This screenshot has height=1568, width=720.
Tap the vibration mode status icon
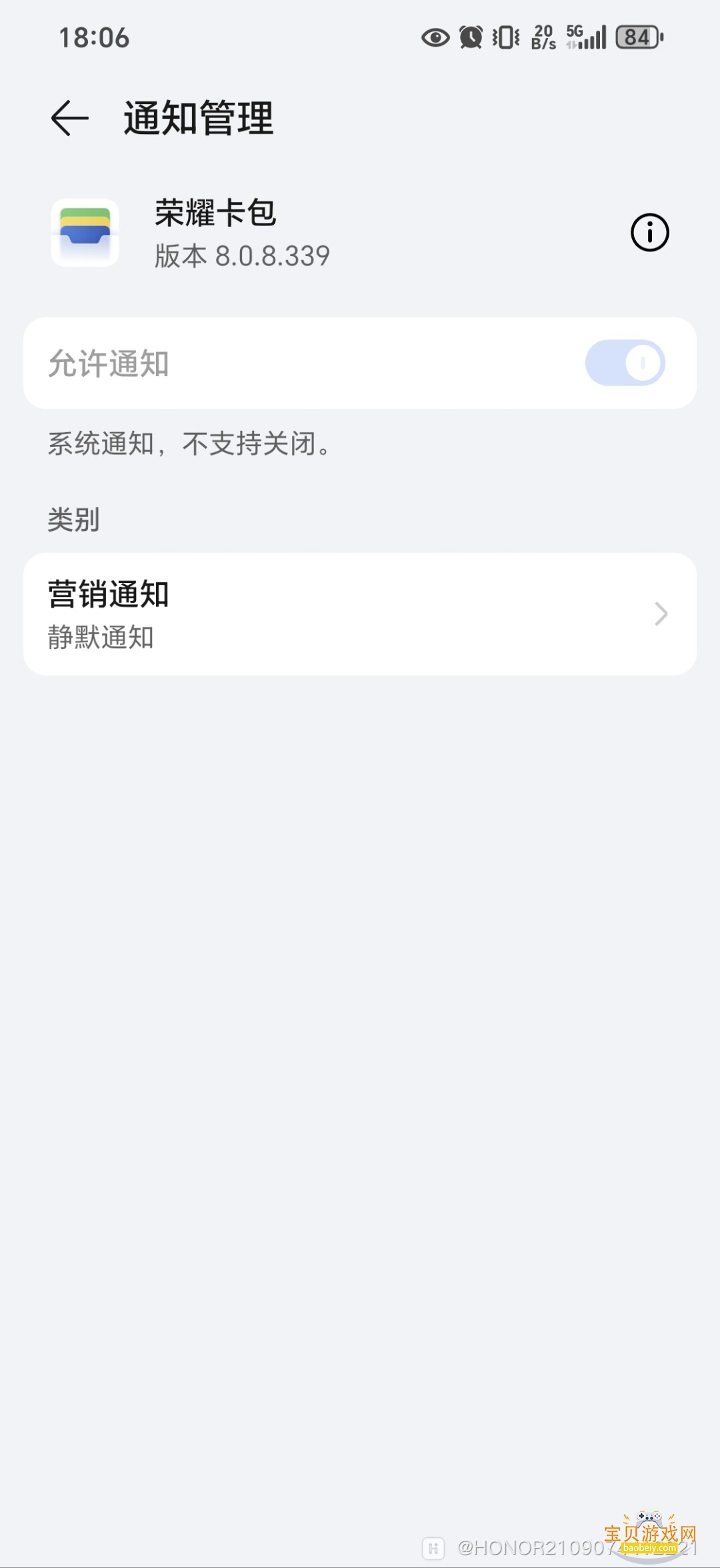coord(507,38)
